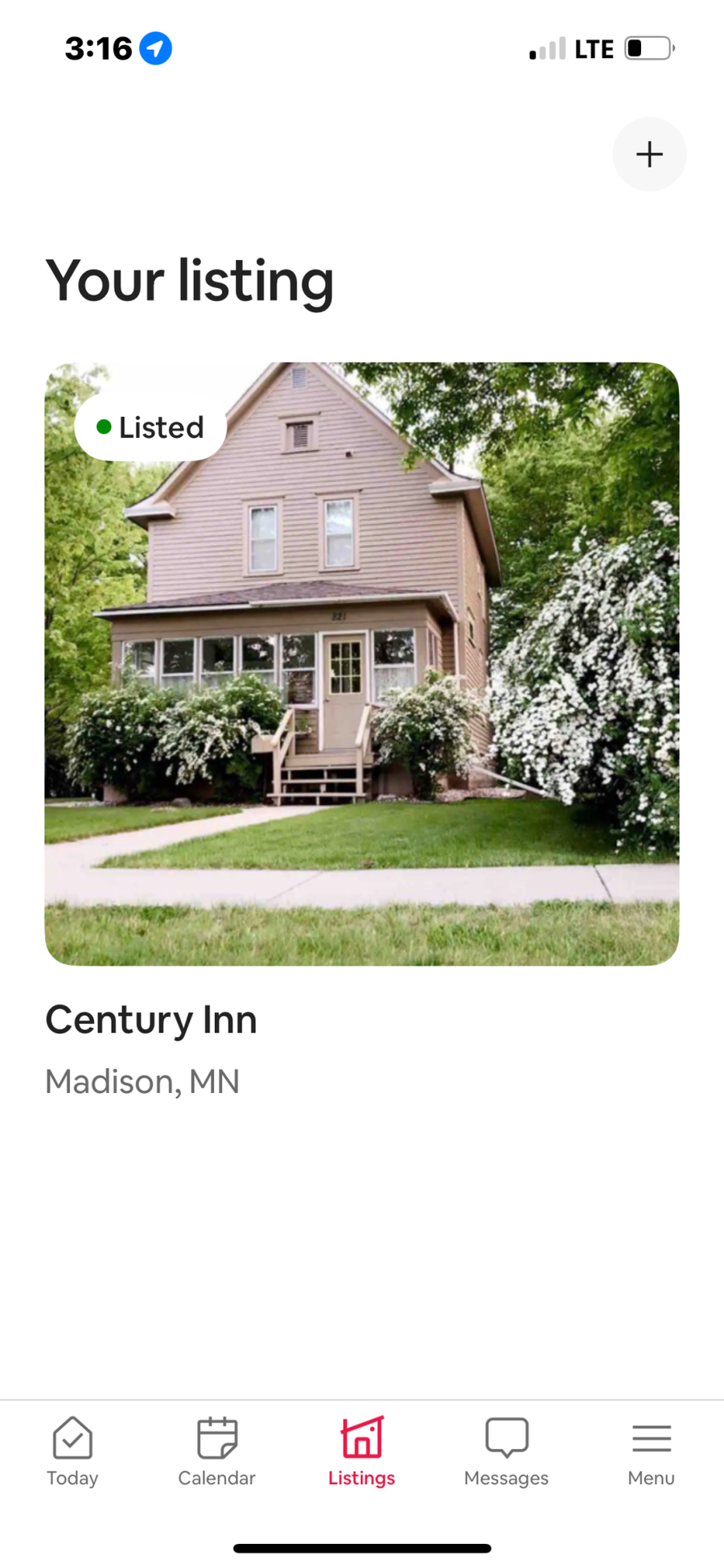Tap the cellular signal bars indicator

(546, 48)
